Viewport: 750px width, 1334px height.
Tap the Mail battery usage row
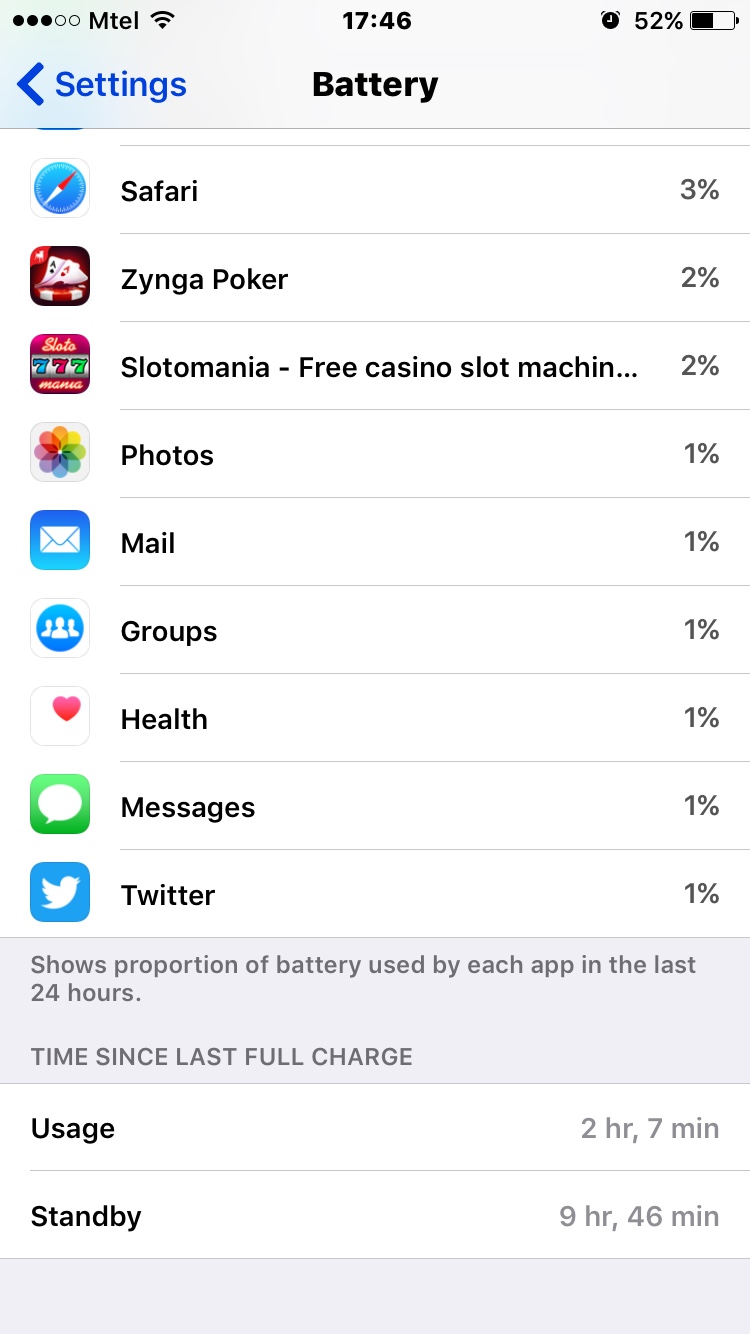pos(375,542)
